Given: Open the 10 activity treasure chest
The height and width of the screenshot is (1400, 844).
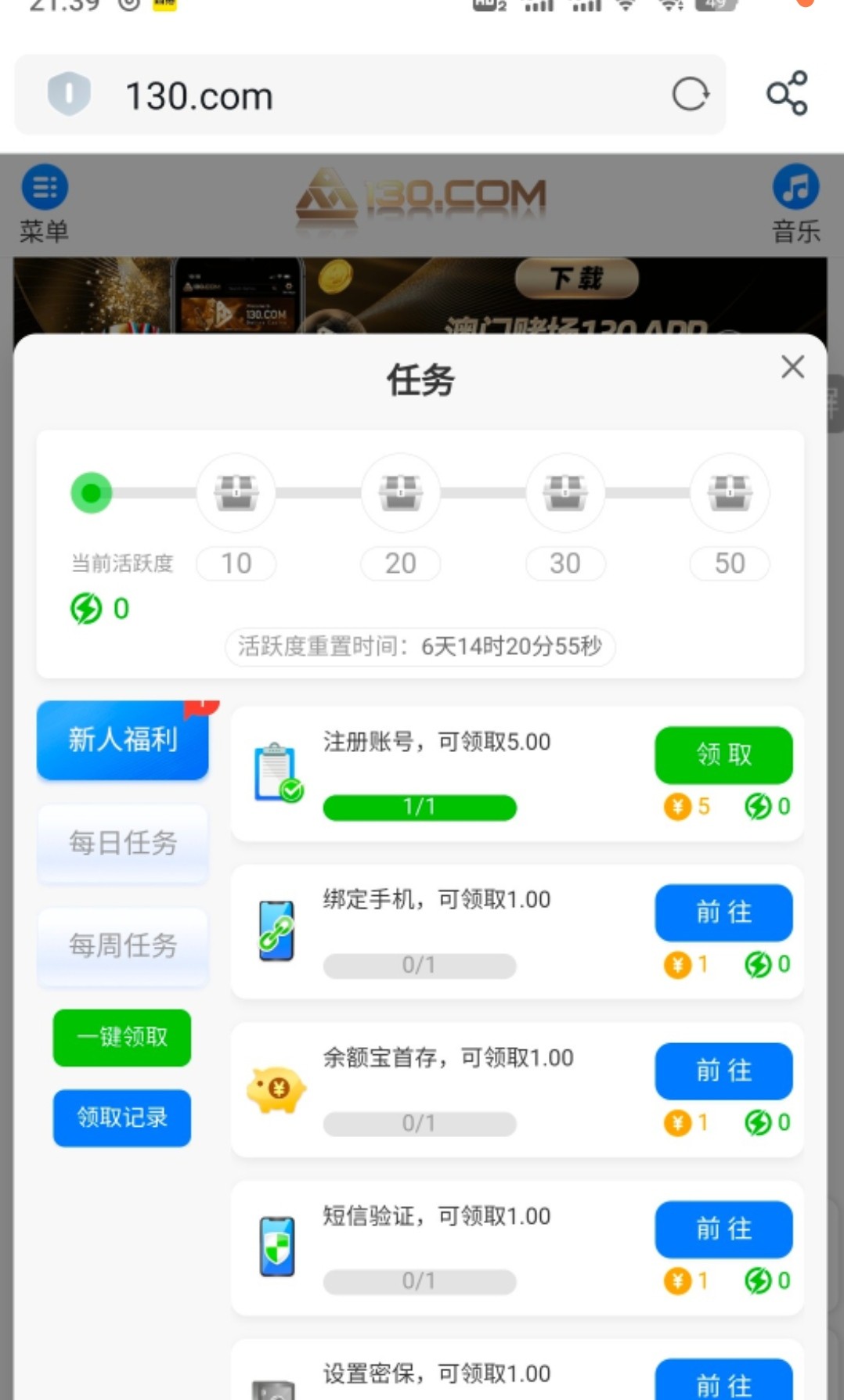Looking at the screenshot, I should point(236,493).
